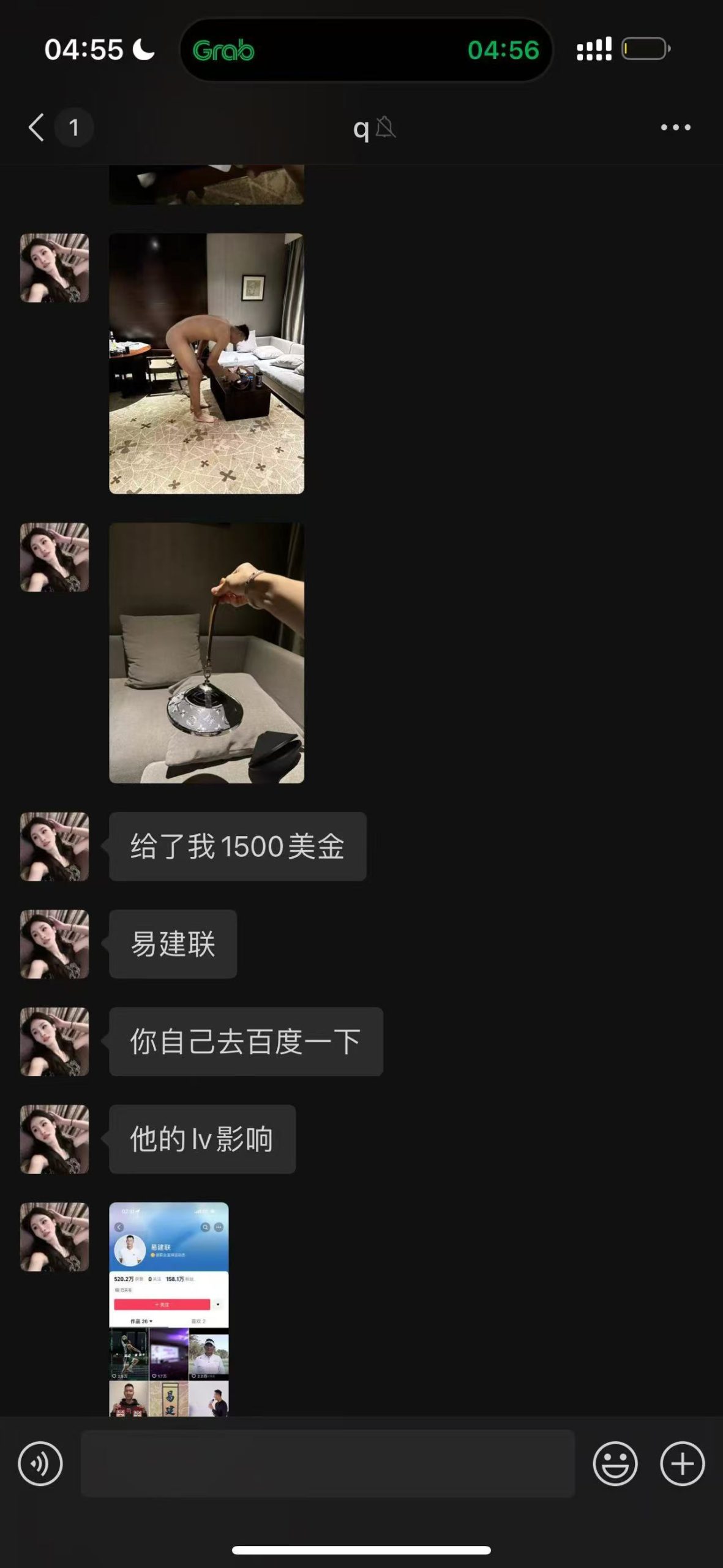Tap the 易建联 text message

[x=172, y=944]
